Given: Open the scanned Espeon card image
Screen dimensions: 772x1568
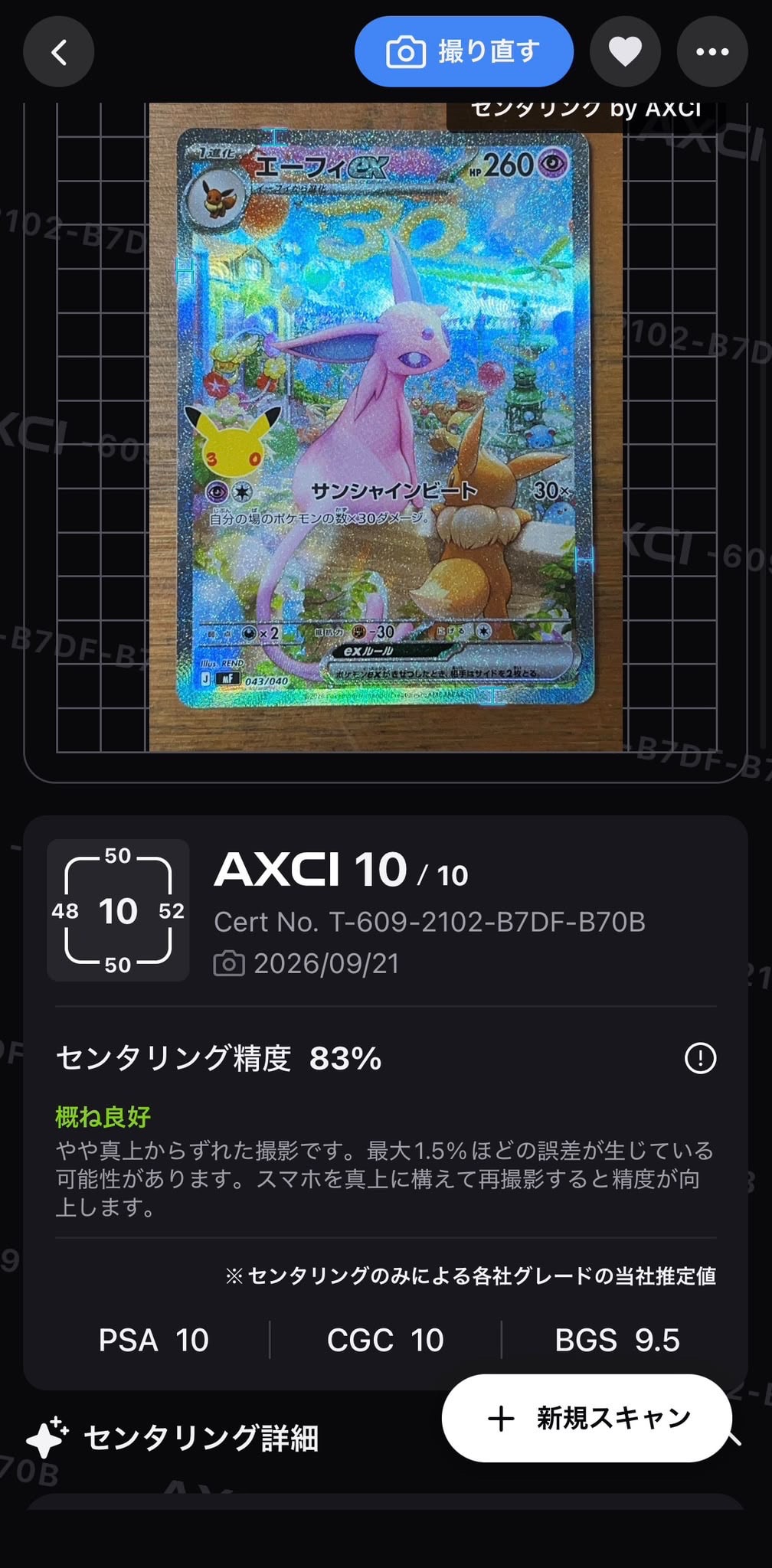Looking at the screenshot, I should (x=385, y=417).
